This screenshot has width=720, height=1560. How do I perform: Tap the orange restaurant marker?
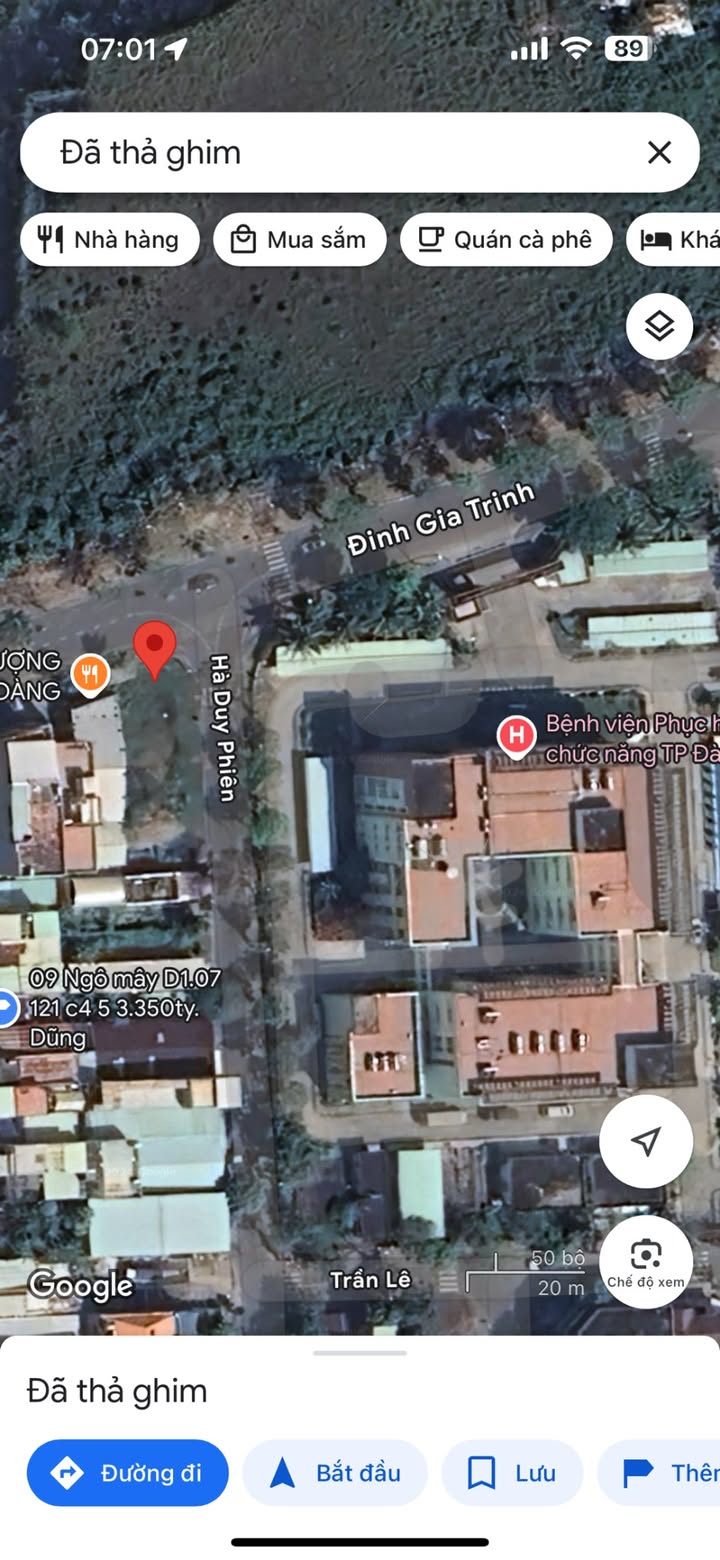coord(91,676)
